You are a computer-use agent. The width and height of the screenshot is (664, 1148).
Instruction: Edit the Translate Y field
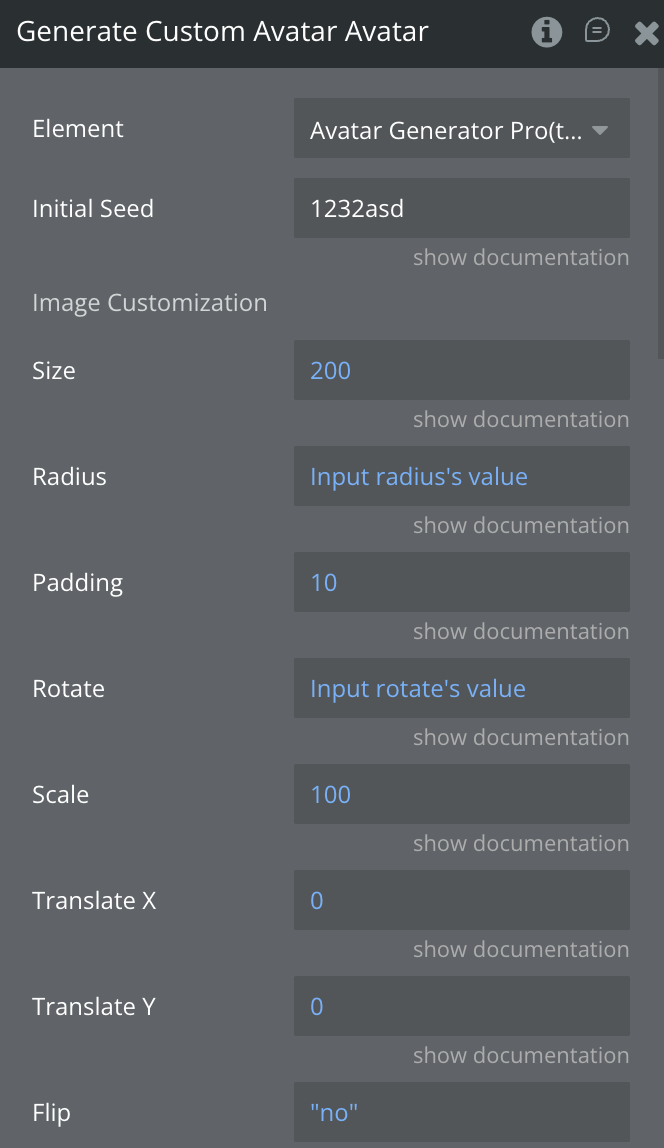click(x=461, y=1007)
